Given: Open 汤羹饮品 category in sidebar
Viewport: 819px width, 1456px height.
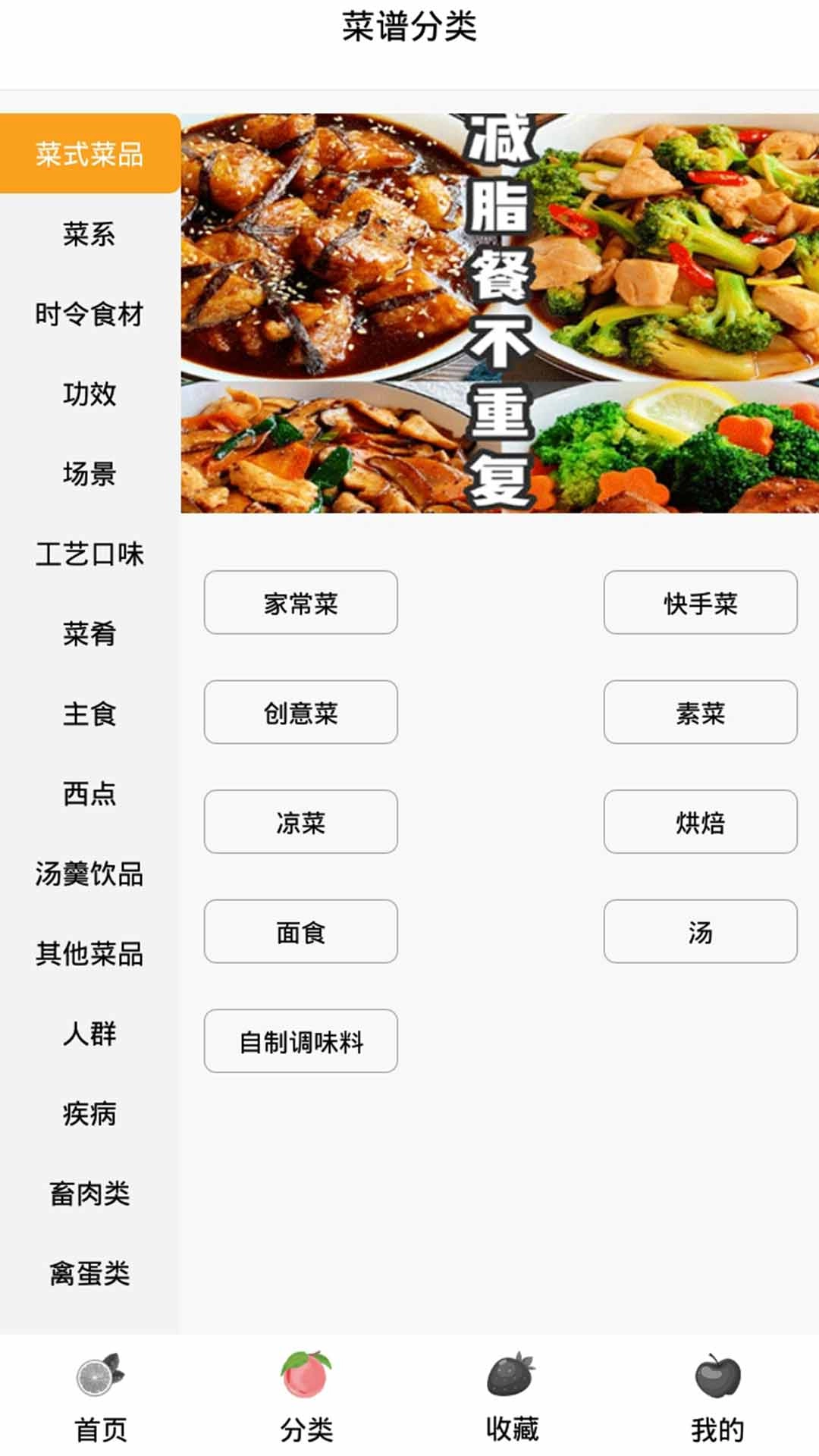Looking at the screenshot, I should tap(89, 874).
